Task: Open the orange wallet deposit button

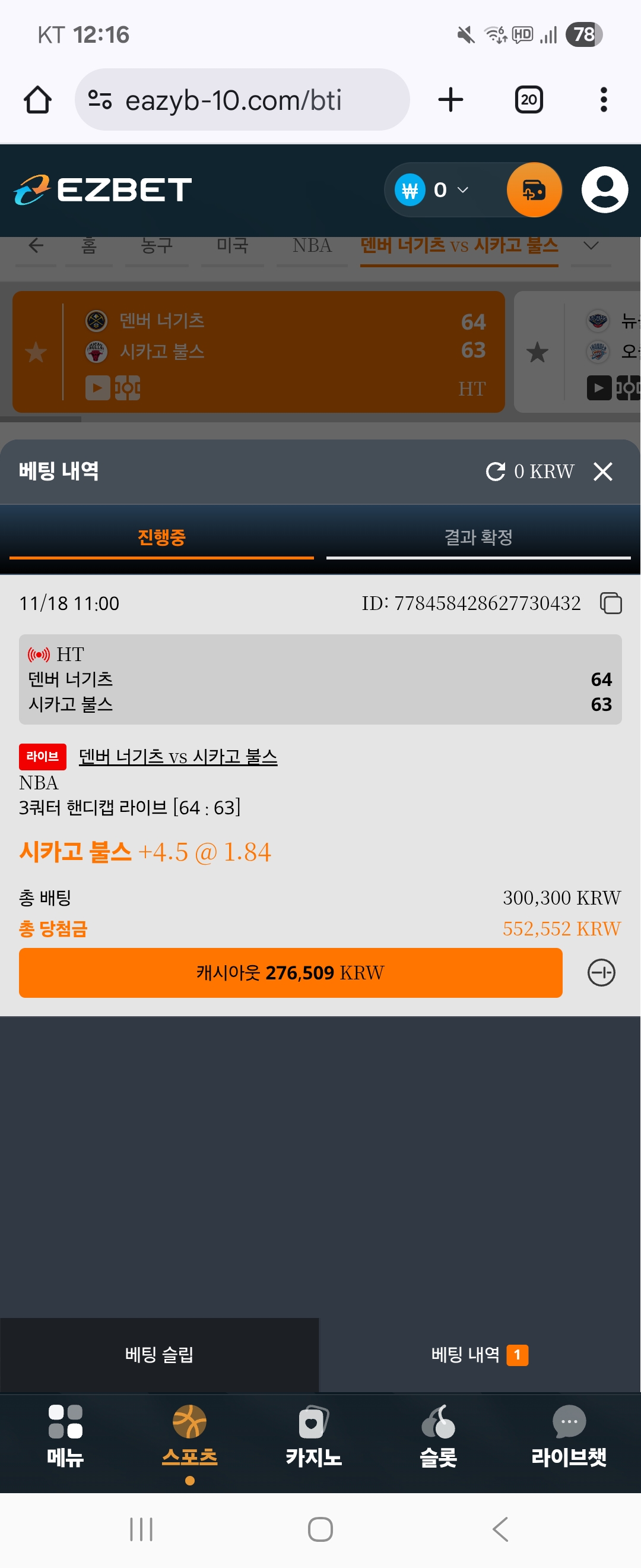Action: click(534, 190)
